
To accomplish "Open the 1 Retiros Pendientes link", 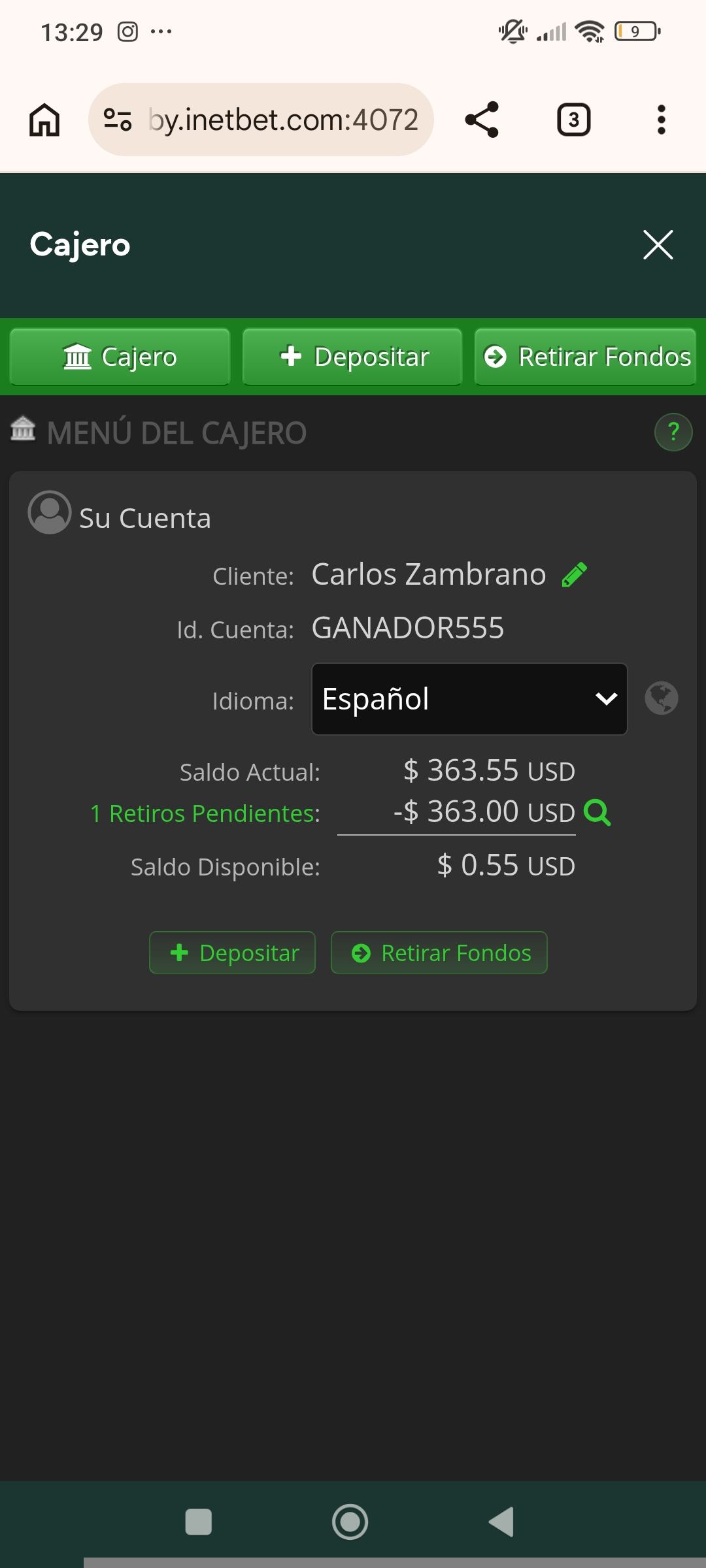I will point(205,813).
